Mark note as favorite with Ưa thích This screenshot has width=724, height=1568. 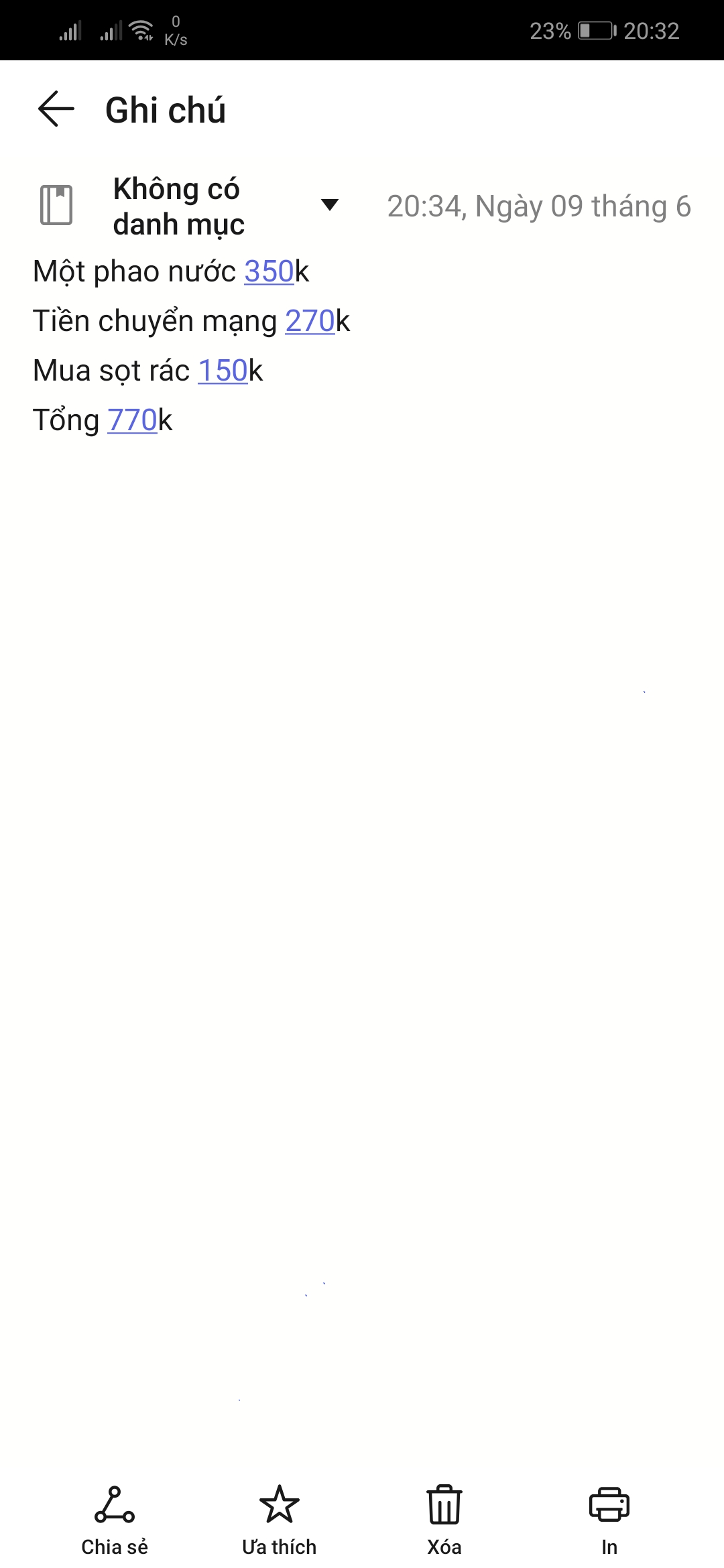click(x=279, y=1518)
